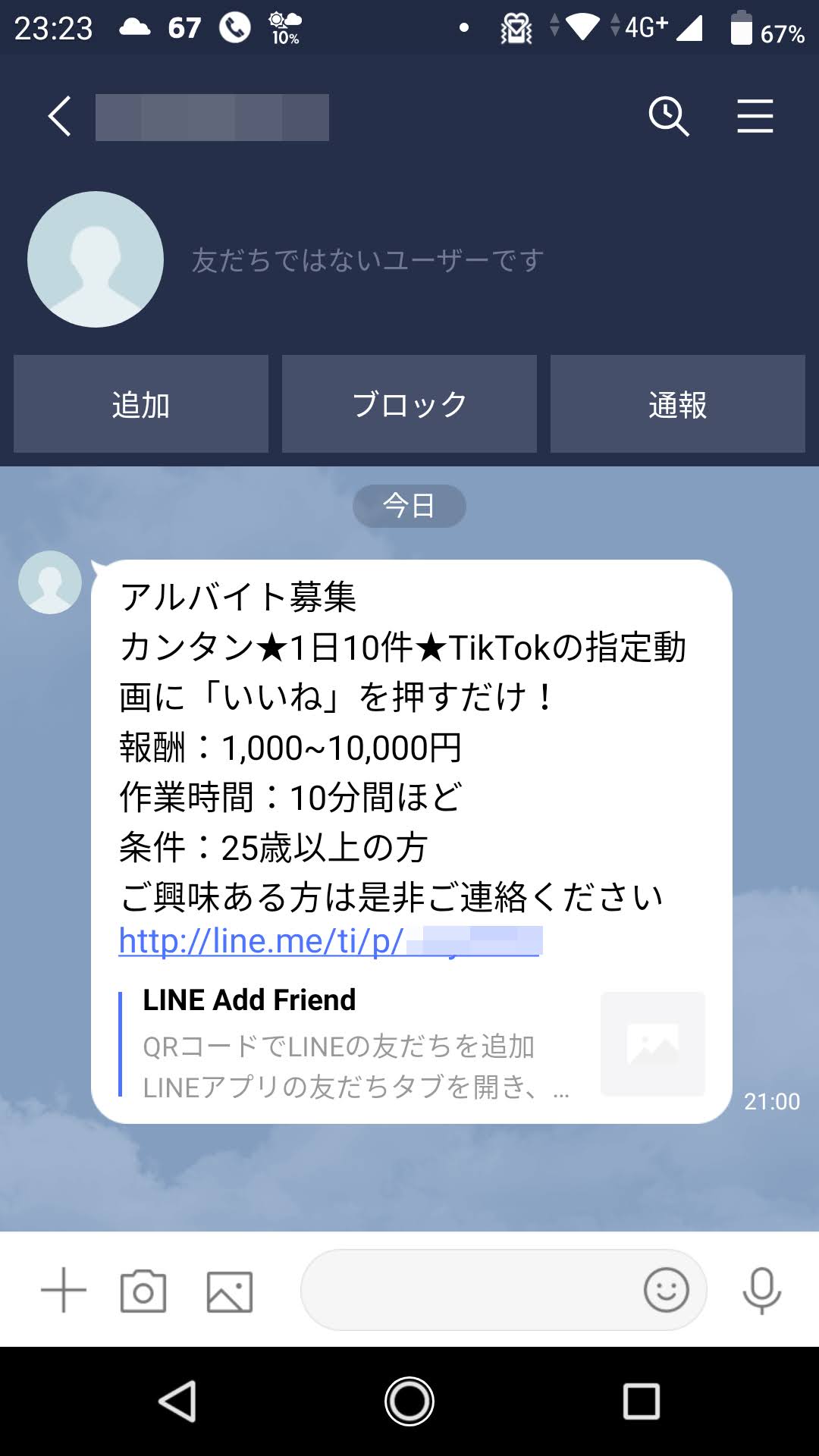
Task: Open the emoji sticker picker
Action: (666, 1291)
